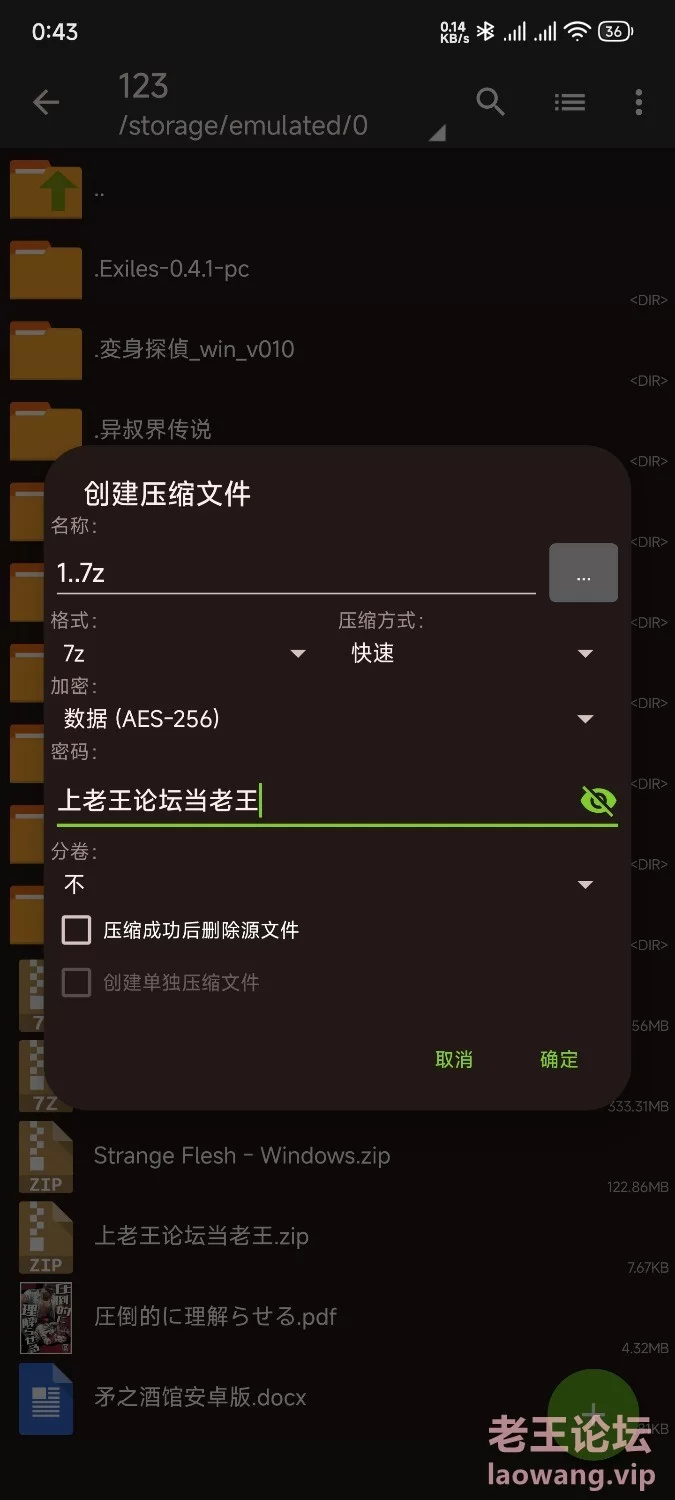The height and width of the screenshot is (1500, 675).
Task: Toggle password visibility with the eye icon
Action: tap(598, 800)
